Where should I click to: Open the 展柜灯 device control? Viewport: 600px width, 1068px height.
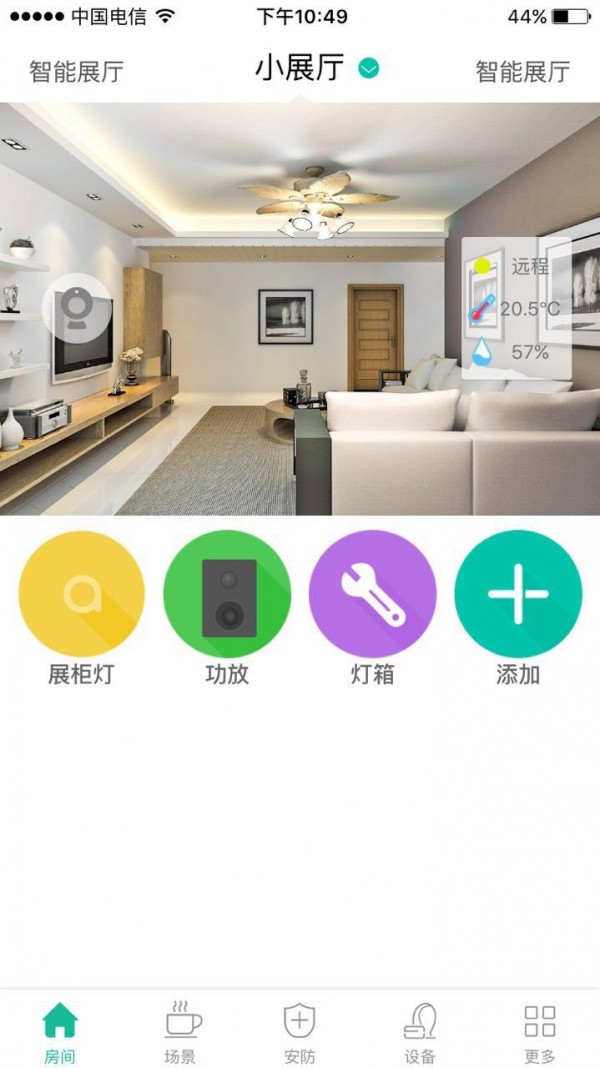[x=82, y=594]
